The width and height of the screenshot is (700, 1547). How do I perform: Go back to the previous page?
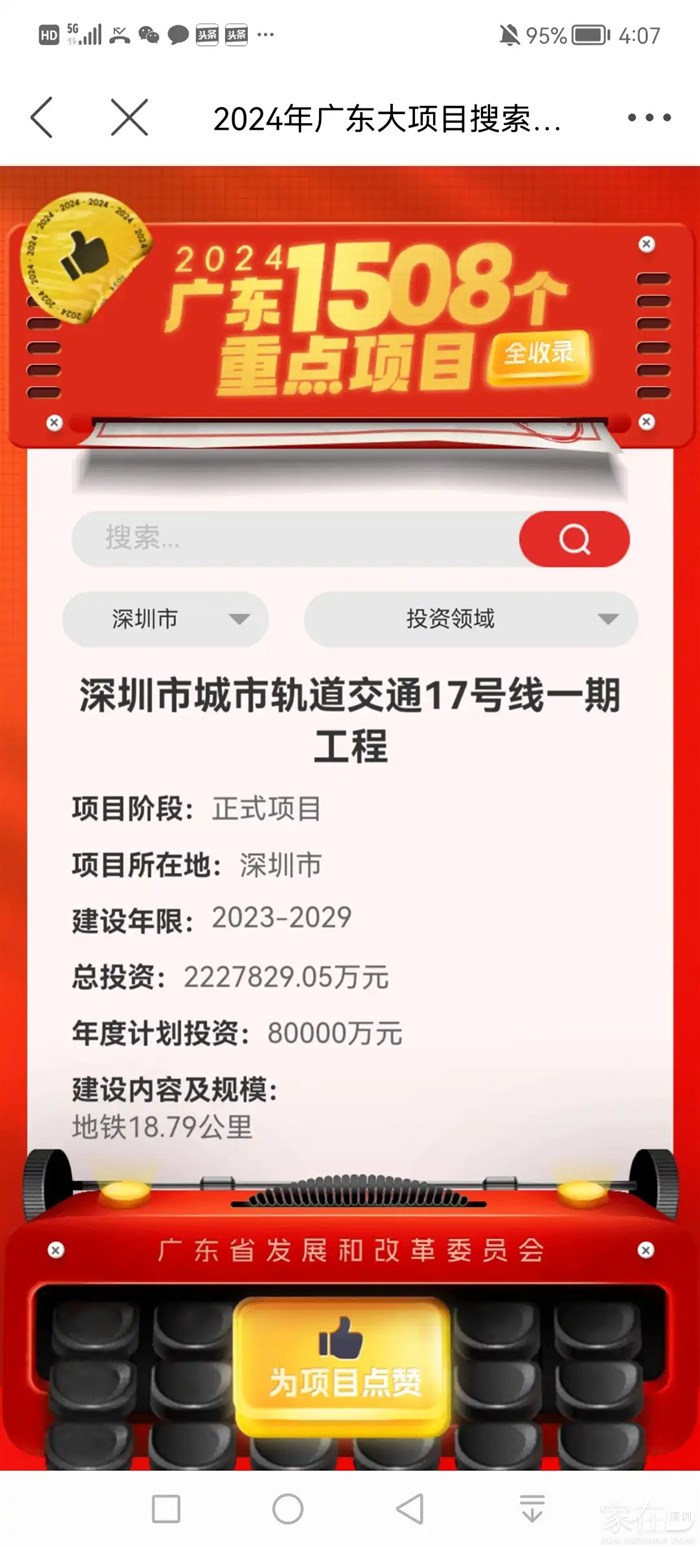(42, 118)
